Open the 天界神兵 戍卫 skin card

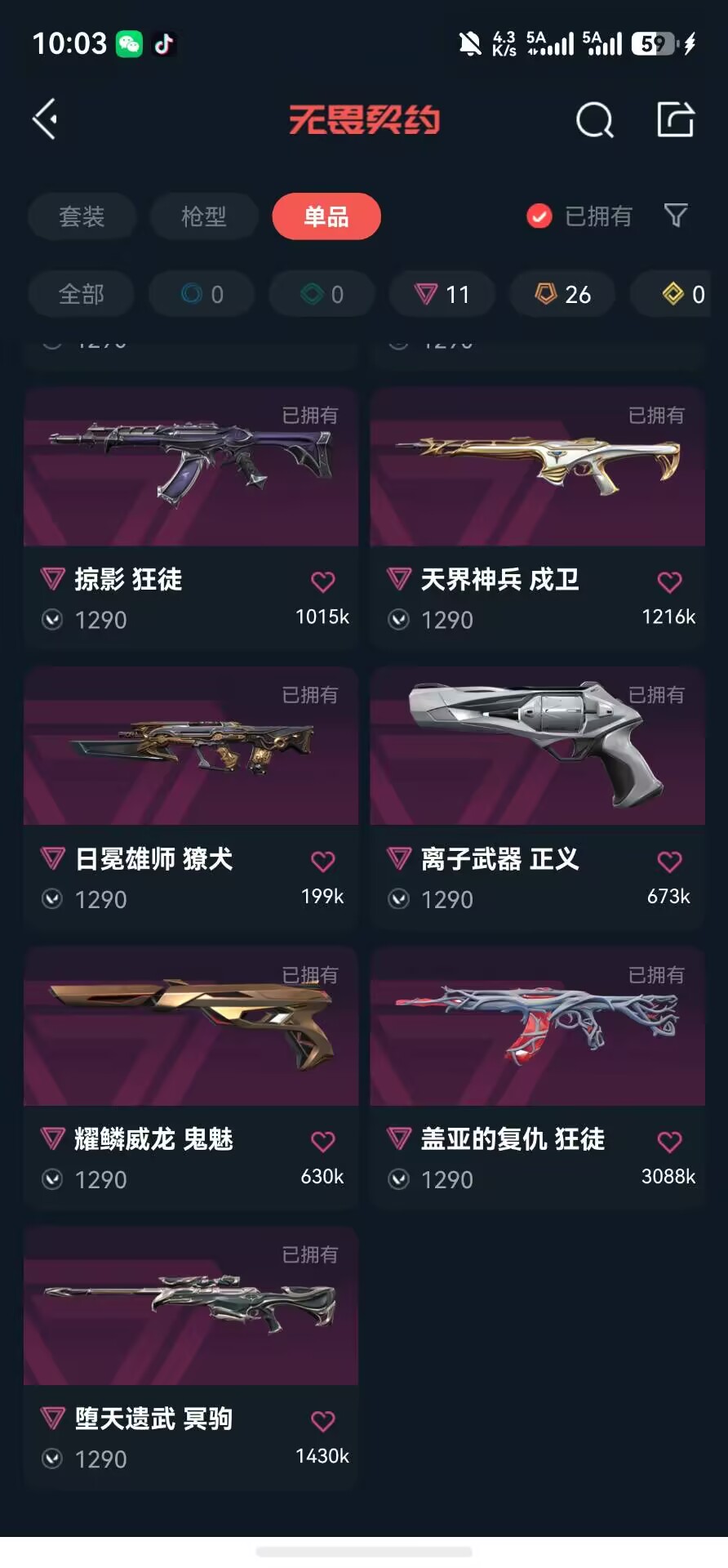(x=537, y=519)
